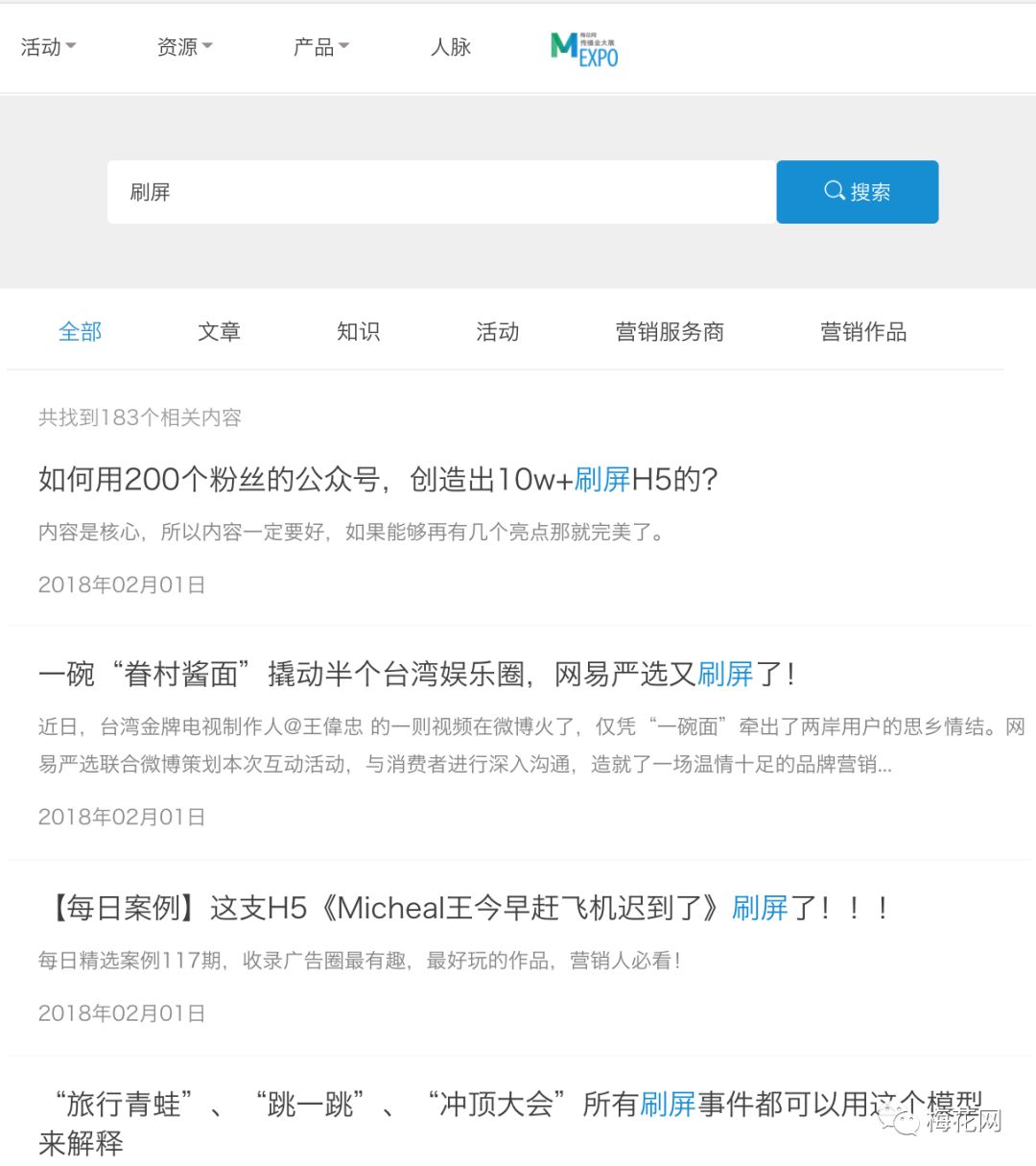This screenshot has height=1166, width=1036.
Task: Tap the blue 搜索 button
Action: point(858,192)
